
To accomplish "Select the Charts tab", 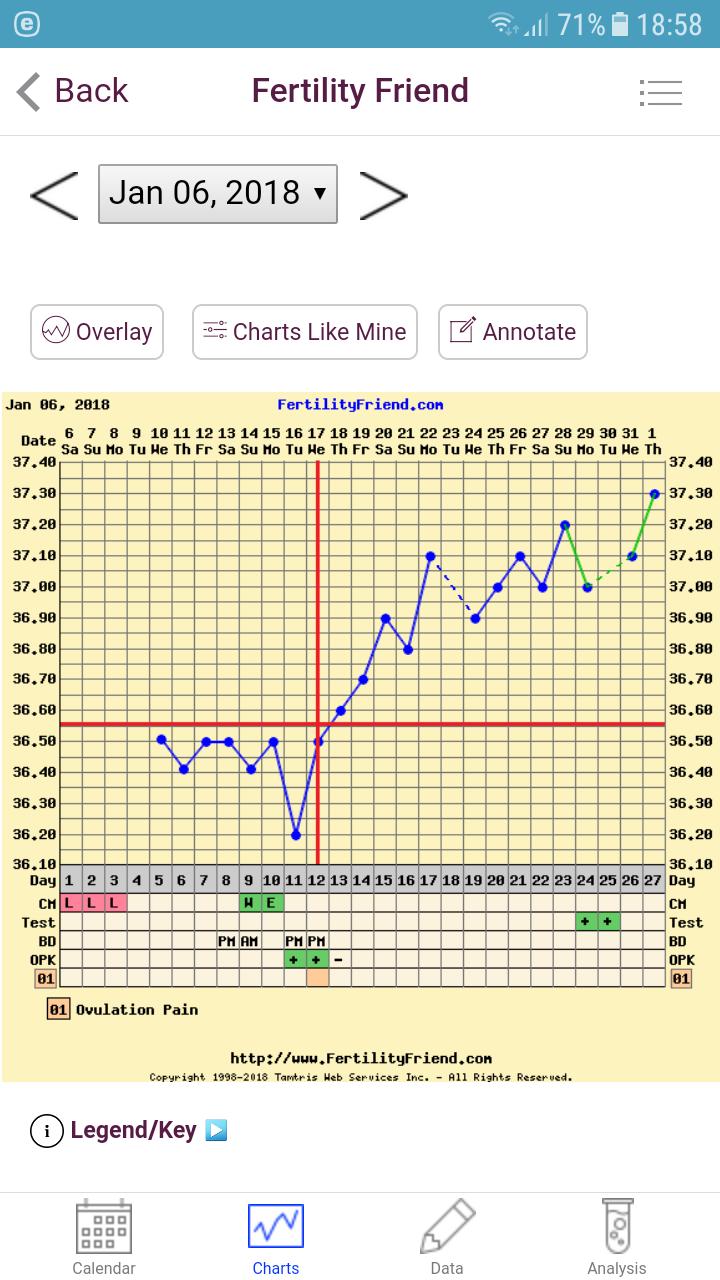I will tap(275, 1238).
